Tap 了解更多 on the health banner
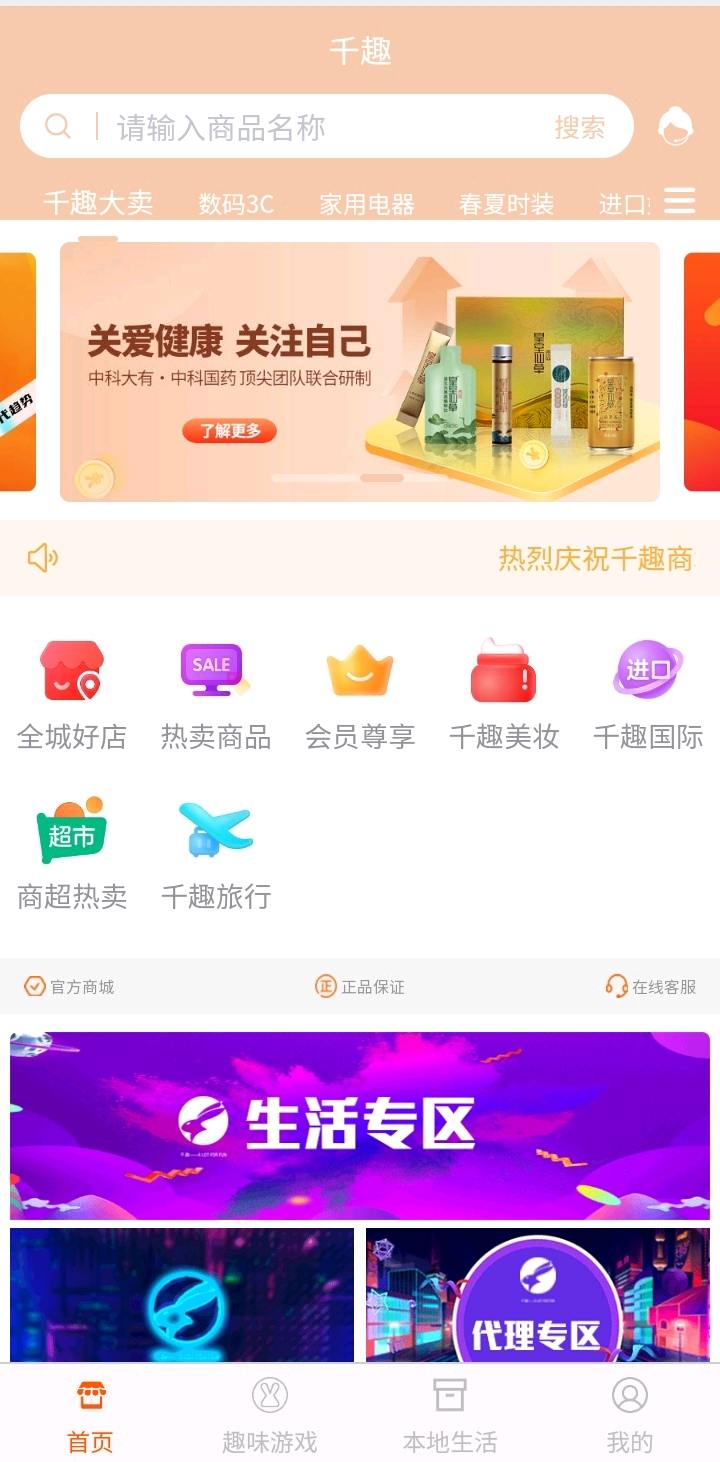The width and height of the screenshot is (720, 1462). tap(229, 431)
